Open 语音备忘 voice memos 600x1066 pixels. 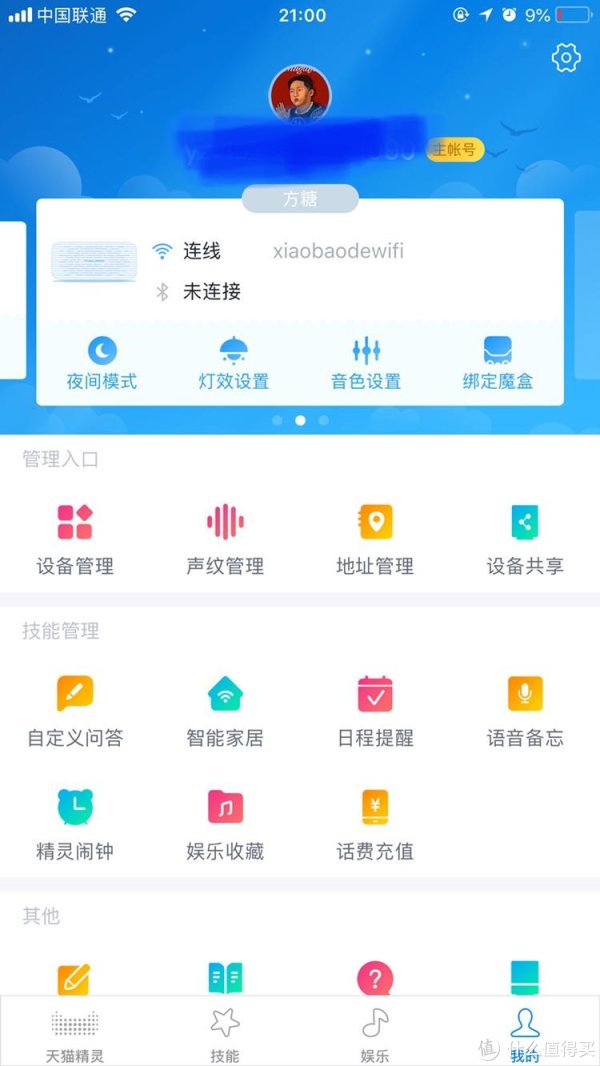525,712
